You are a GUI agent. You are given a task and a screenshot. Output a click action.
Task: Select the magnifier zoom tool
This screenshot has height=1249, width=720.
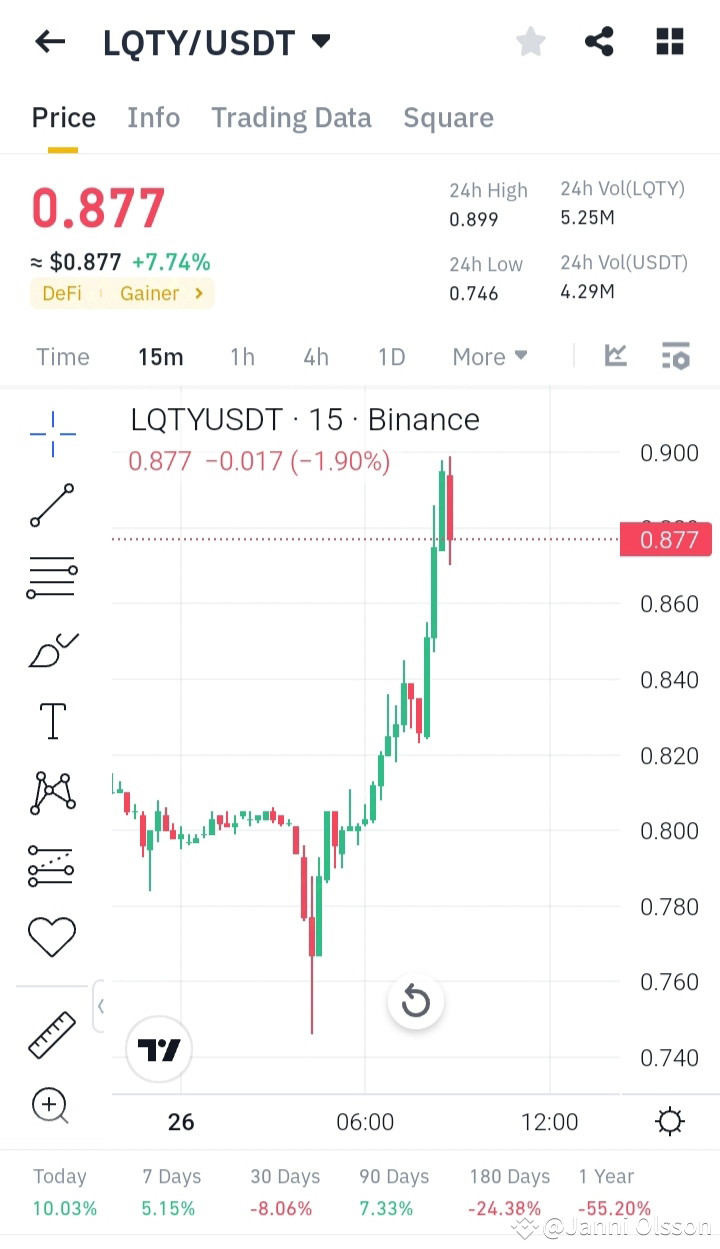coord(51,1105)
